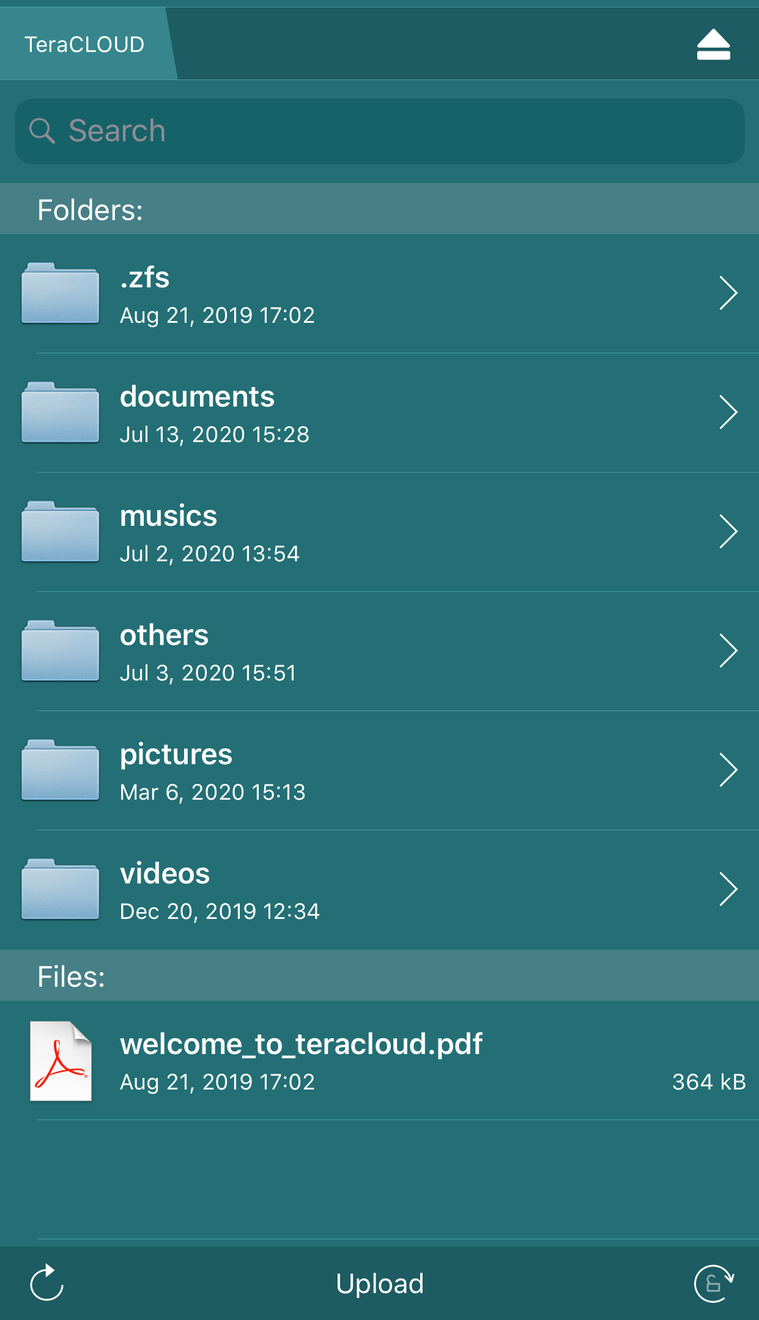Tap the eject icon to disconnect
The height and width of the screenshot is (1320, 759).
coord(713,43)
